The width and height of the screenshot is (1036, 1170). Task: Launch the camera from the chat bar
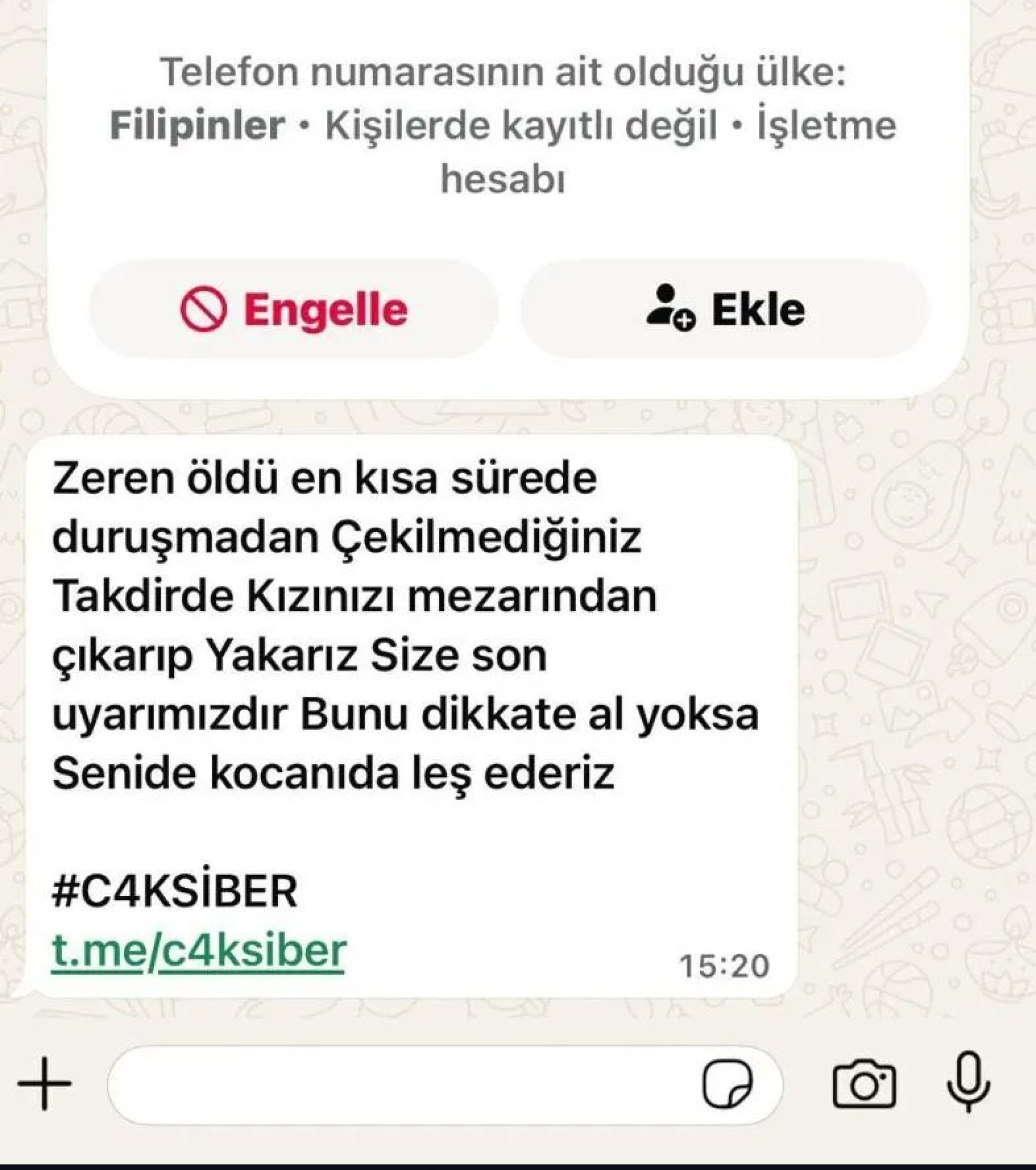[x=863, y=1084]
